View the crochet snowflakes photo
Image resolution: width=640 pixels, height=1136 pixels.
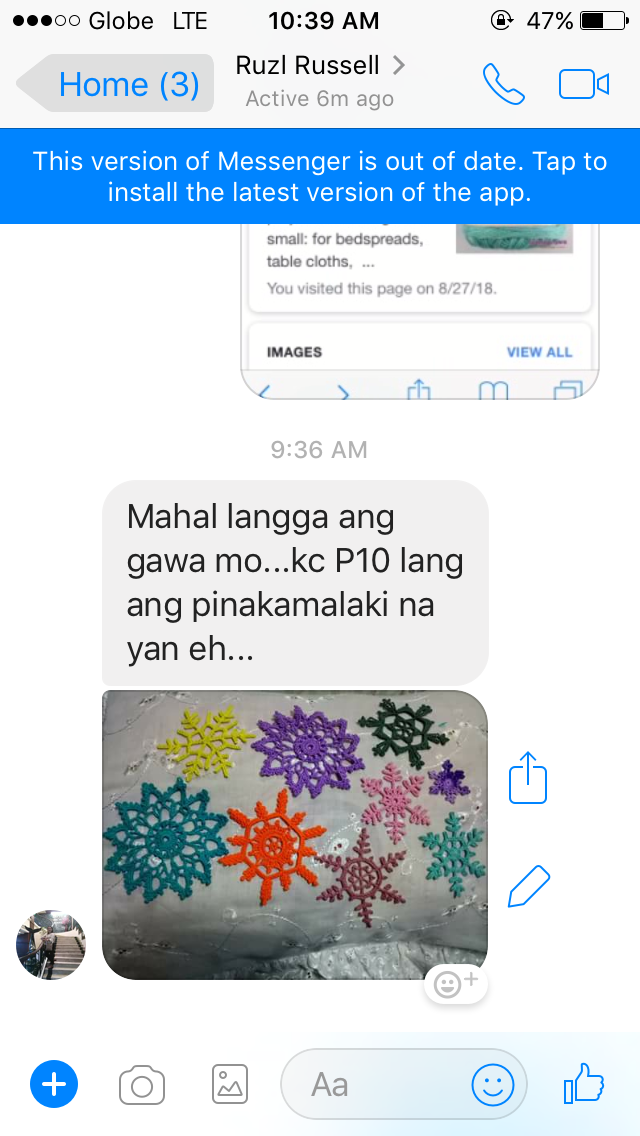coord(295,835)
